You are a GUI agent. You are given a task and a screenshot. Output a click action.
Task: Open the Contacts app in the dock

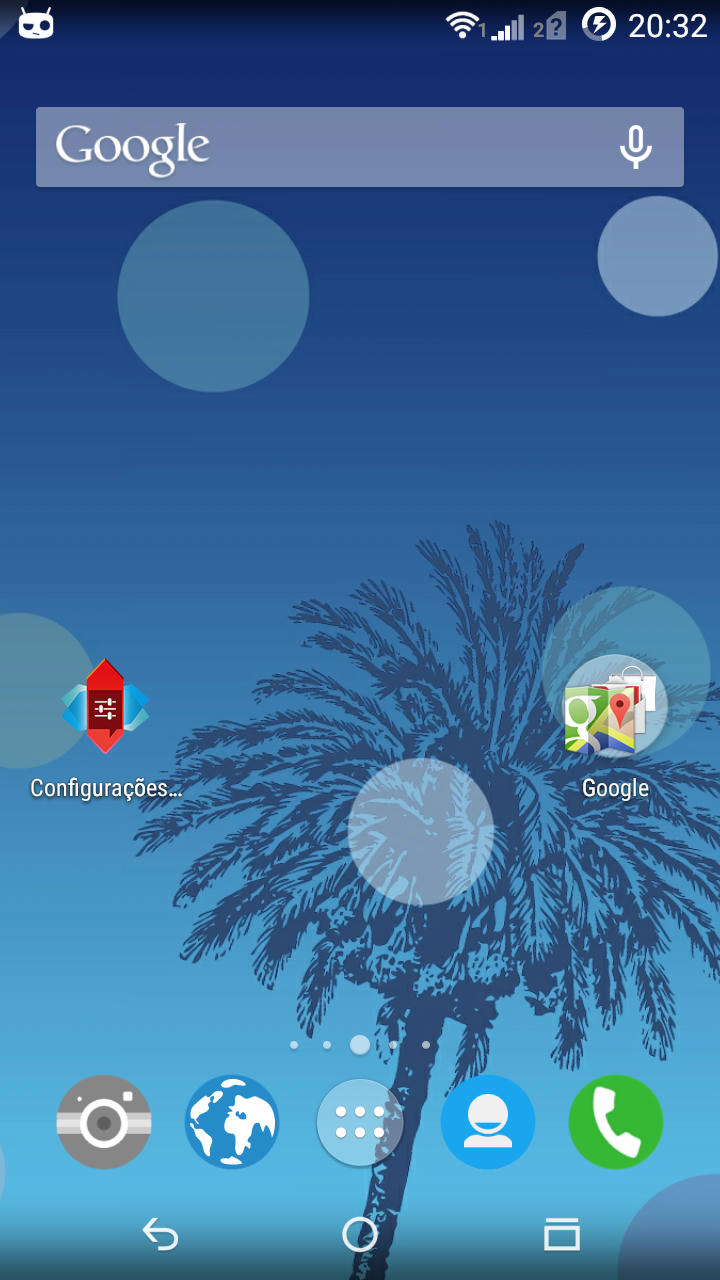[x=488, y=1122]
